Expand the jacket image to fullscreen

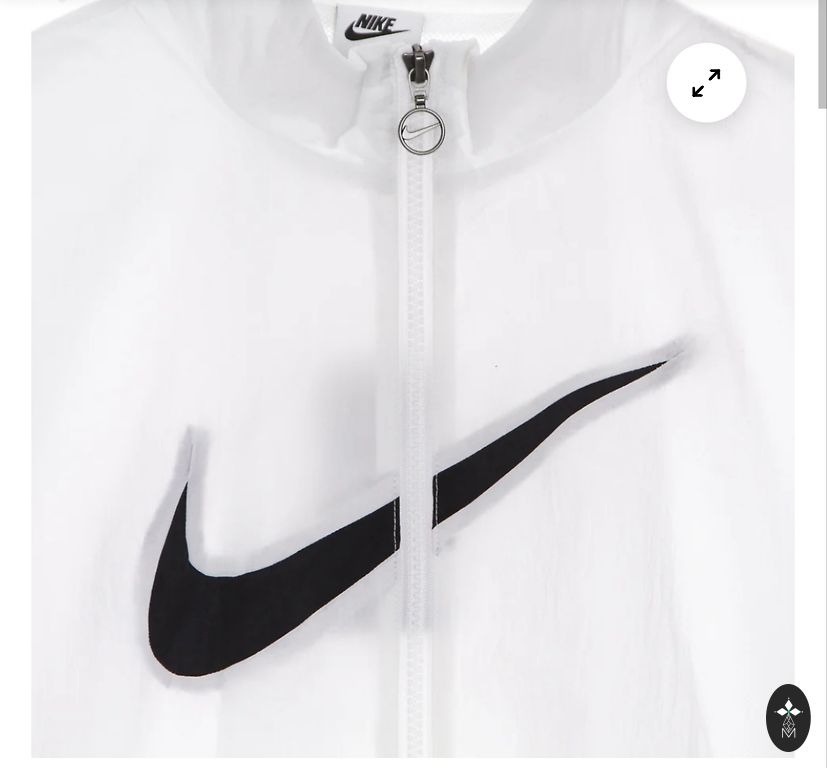coord(706,83)
